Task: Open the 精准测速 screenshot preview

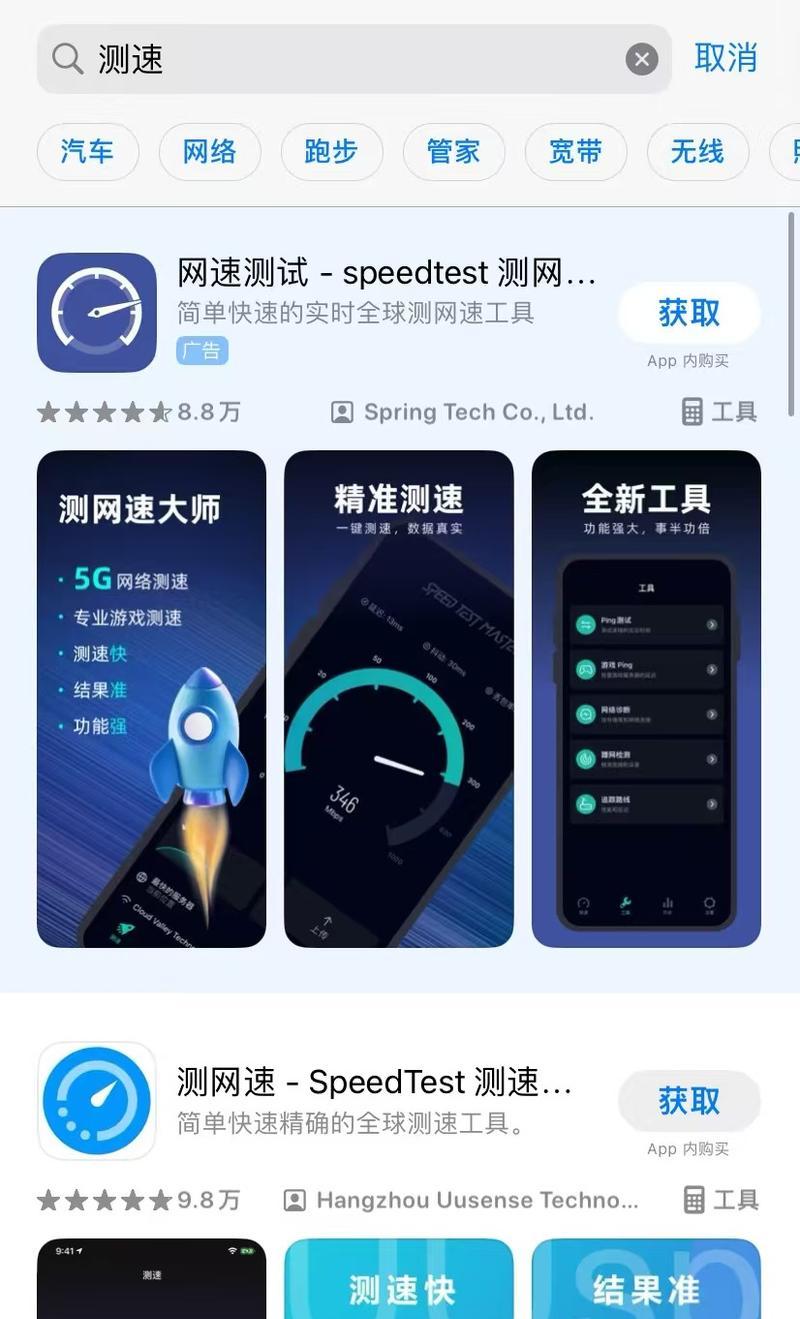Action: [398, 698]
